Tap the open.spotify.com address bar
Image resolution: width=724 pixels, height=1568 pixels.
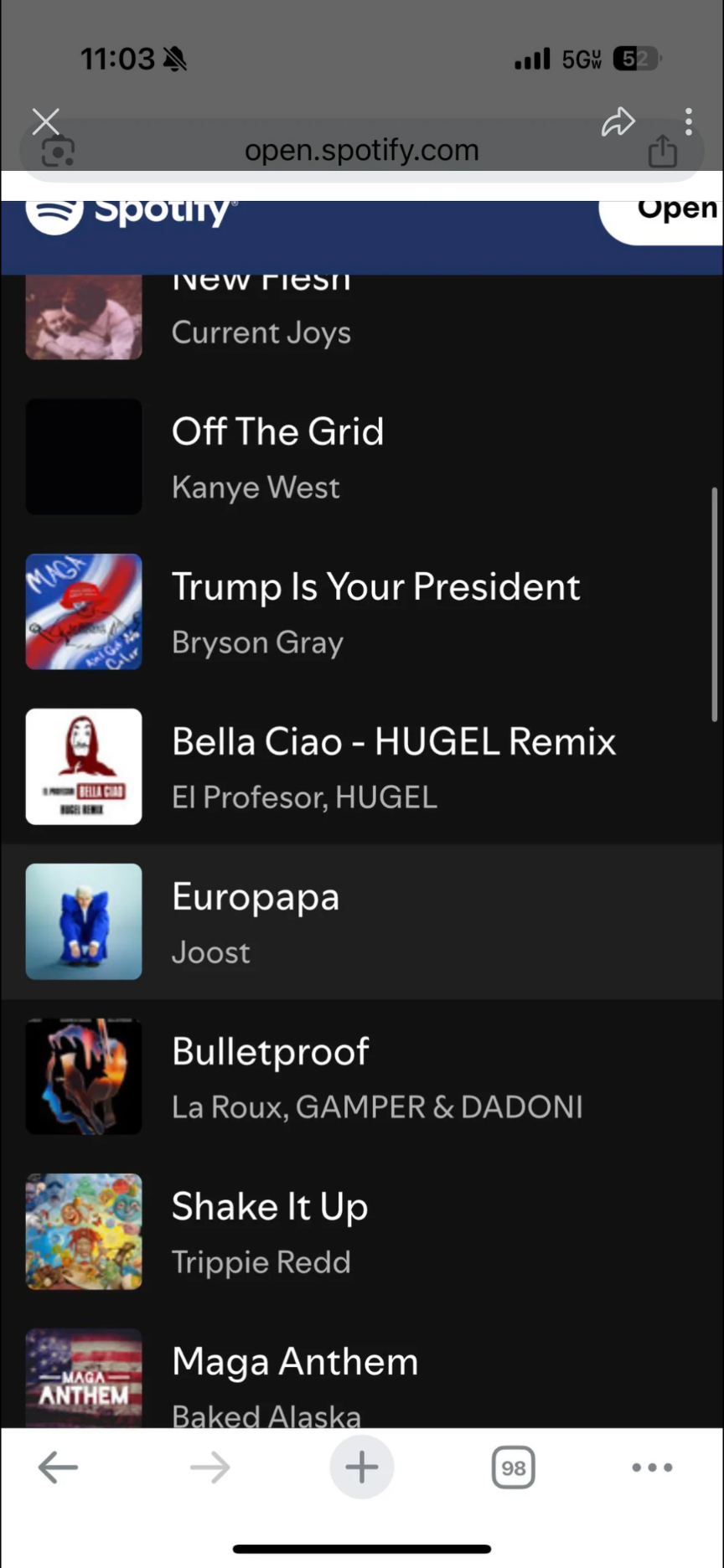[361, 151]
